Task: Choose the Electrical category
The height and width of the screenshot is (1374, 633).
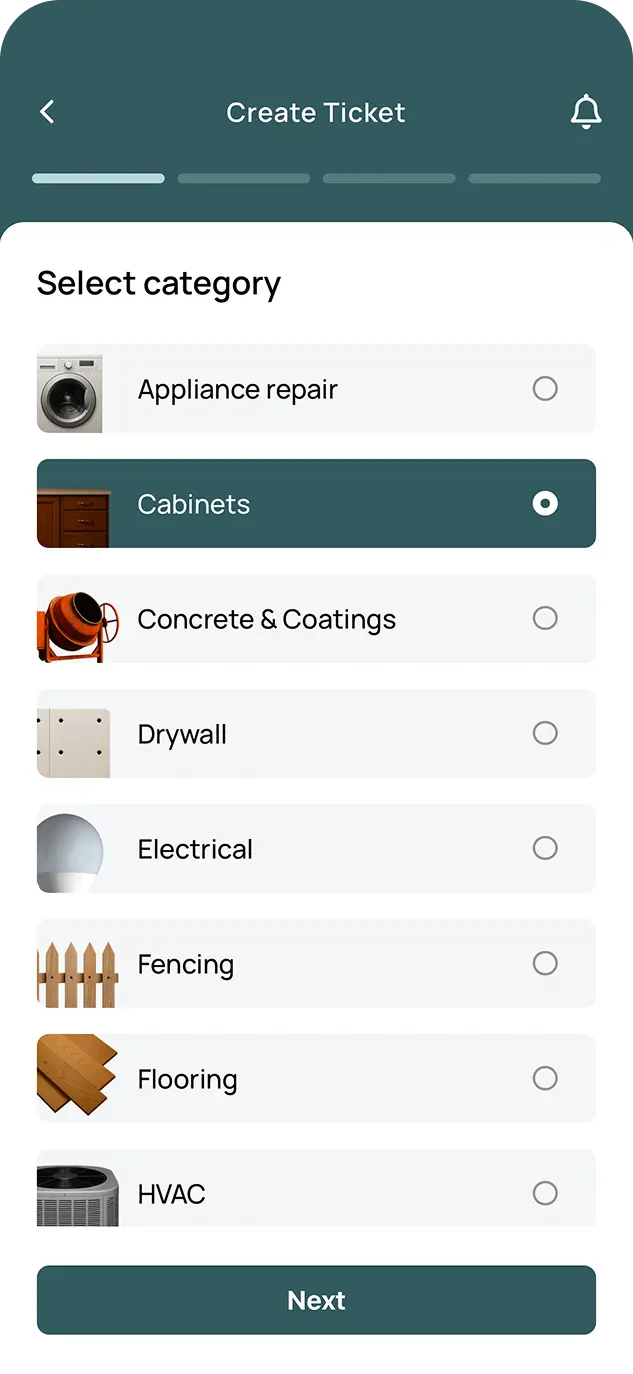Action: click(316, 849)
